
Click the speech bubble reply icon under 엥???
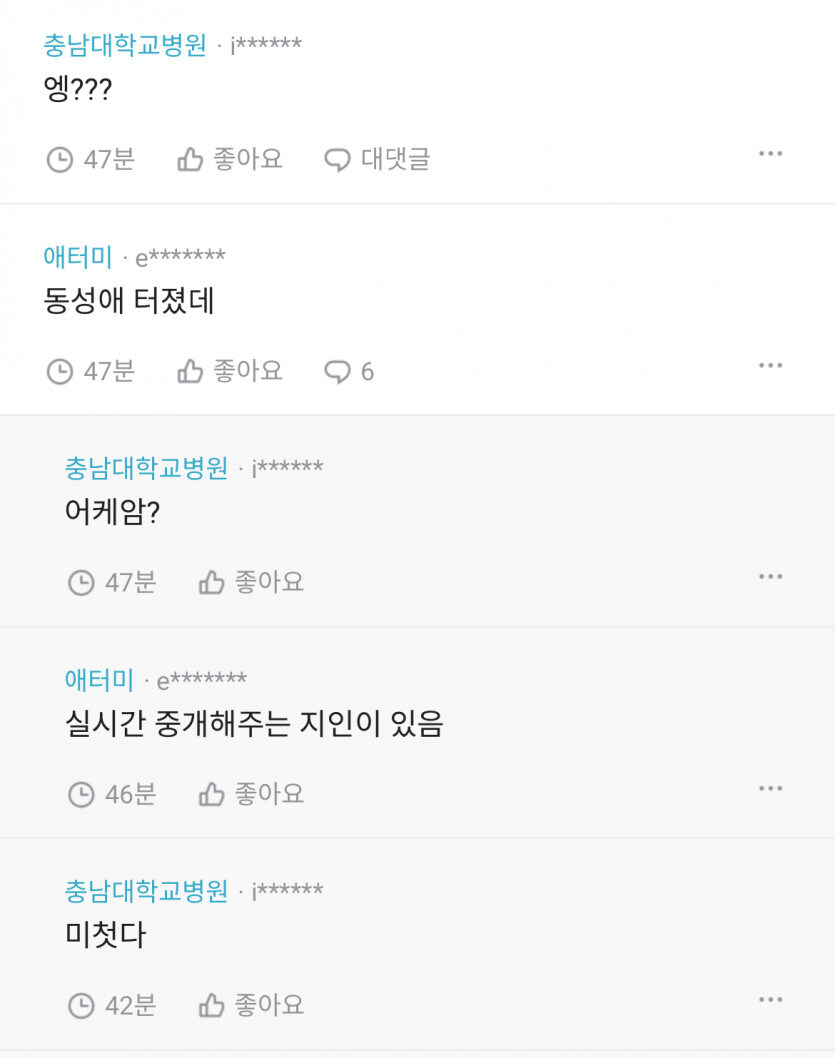[337, 157]
